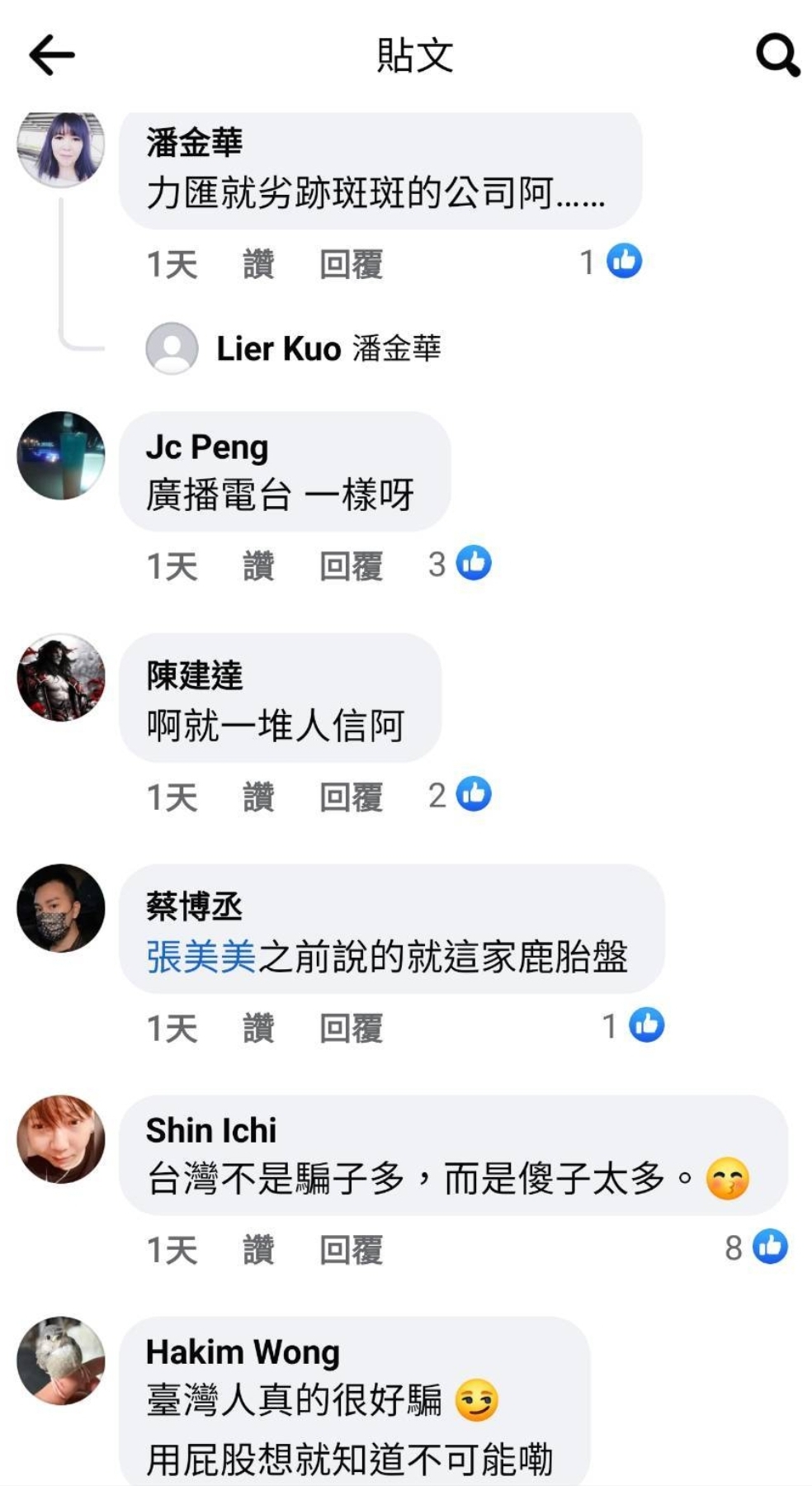The width and height of the screenshot is (812, 1486).
Task: Like Jc Peng's comment
Action: tap(257, 566)
